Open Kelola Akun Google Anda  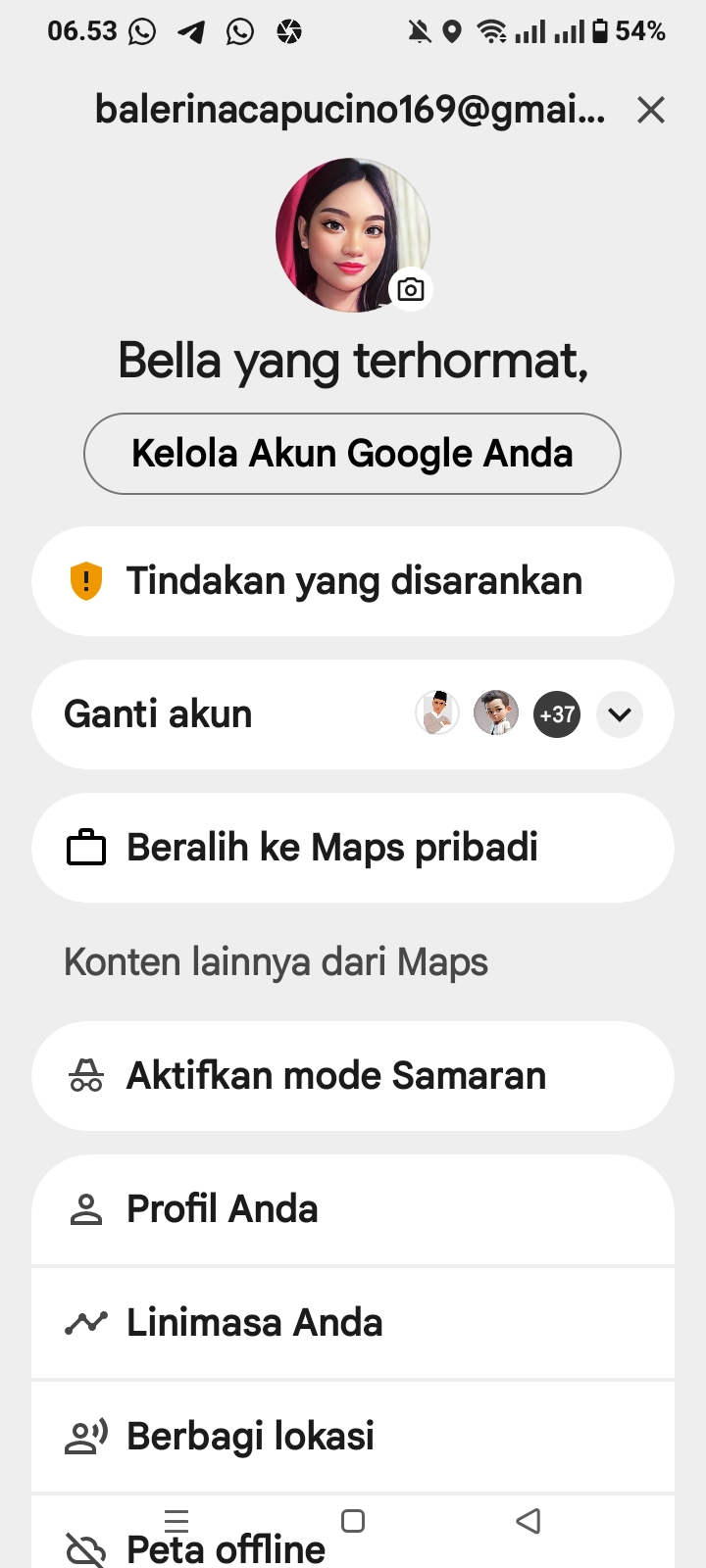(352, 454)
